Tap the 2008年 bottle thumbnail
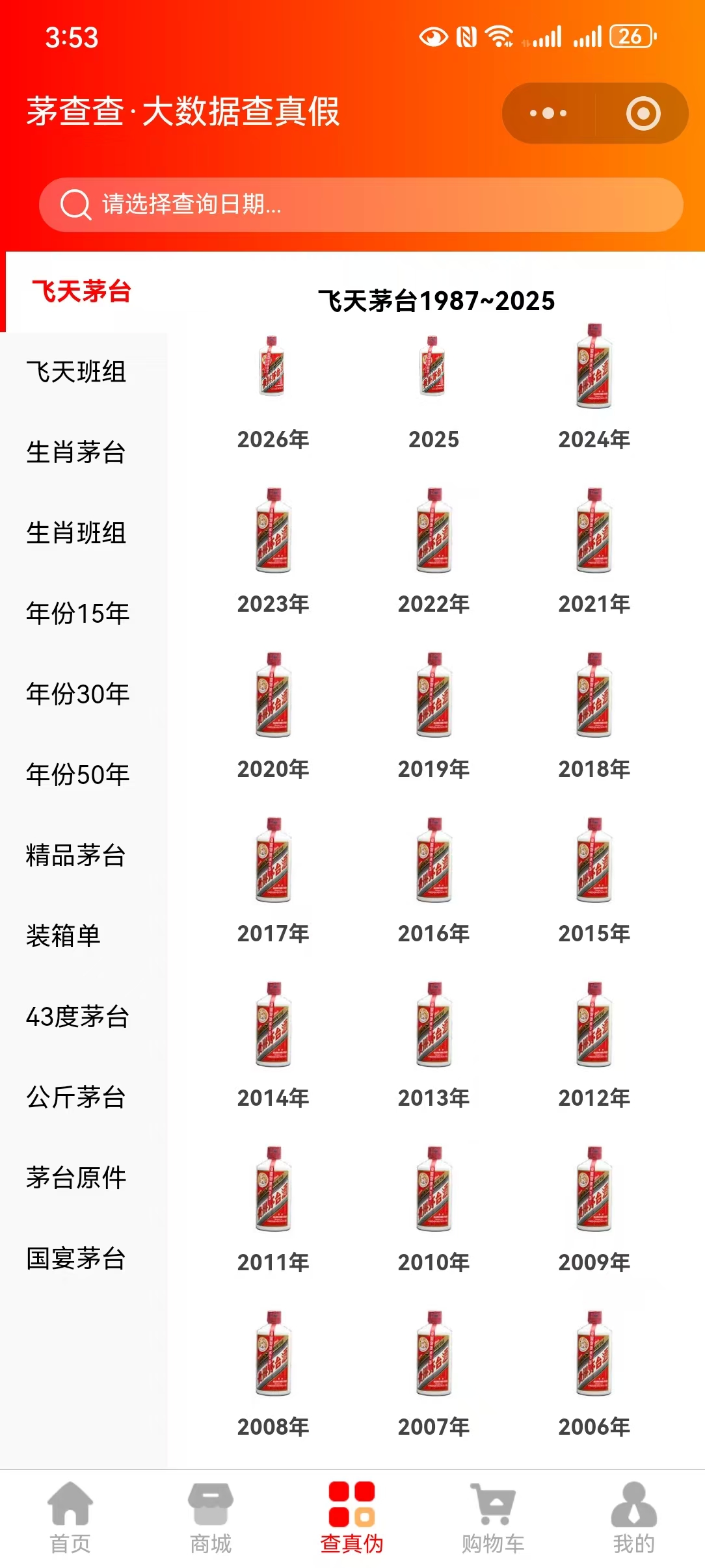This screenshot has width=705, height=1568. (272, 1355)
